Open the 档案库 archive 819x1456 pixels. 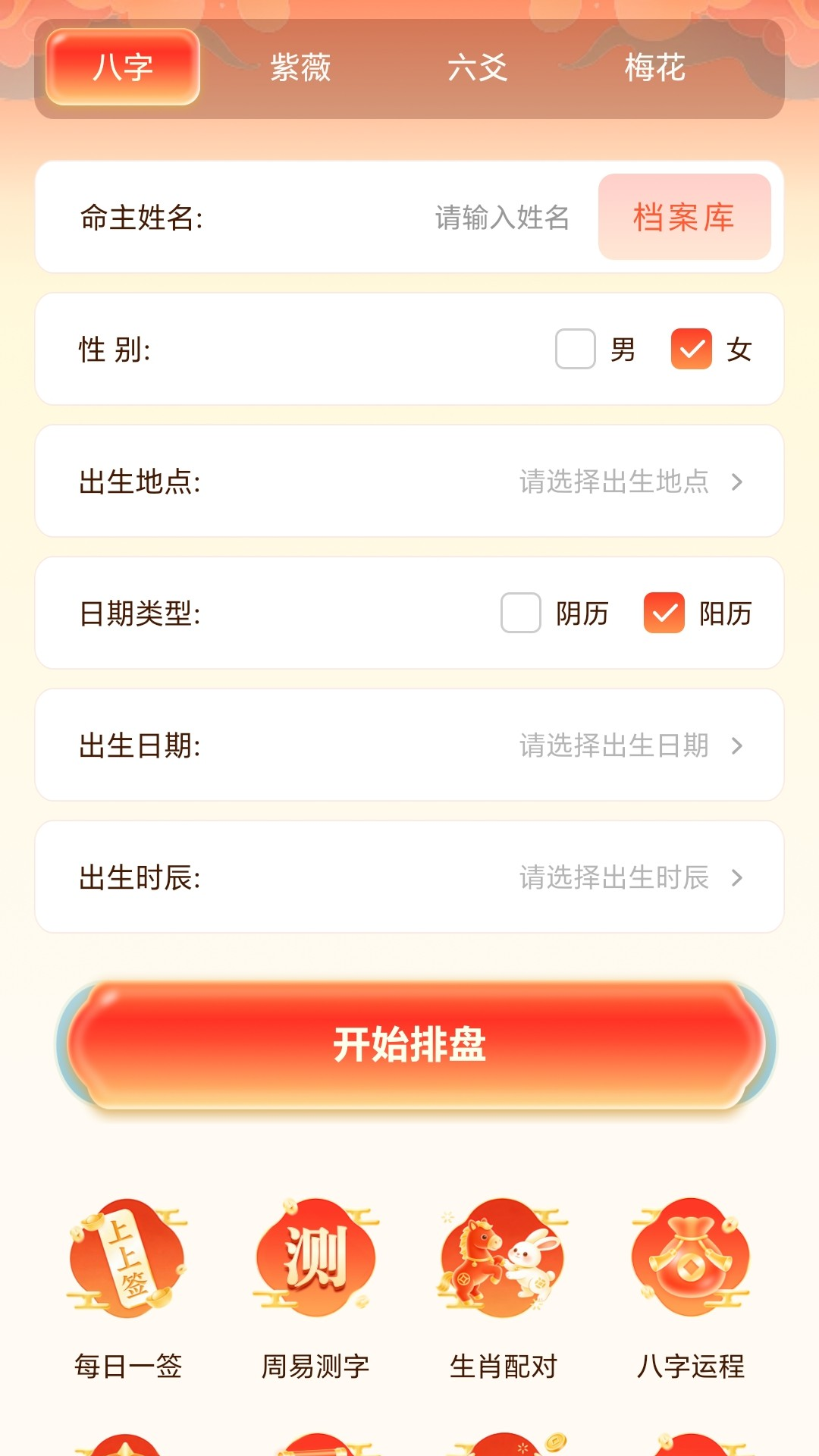coord(683,218)
